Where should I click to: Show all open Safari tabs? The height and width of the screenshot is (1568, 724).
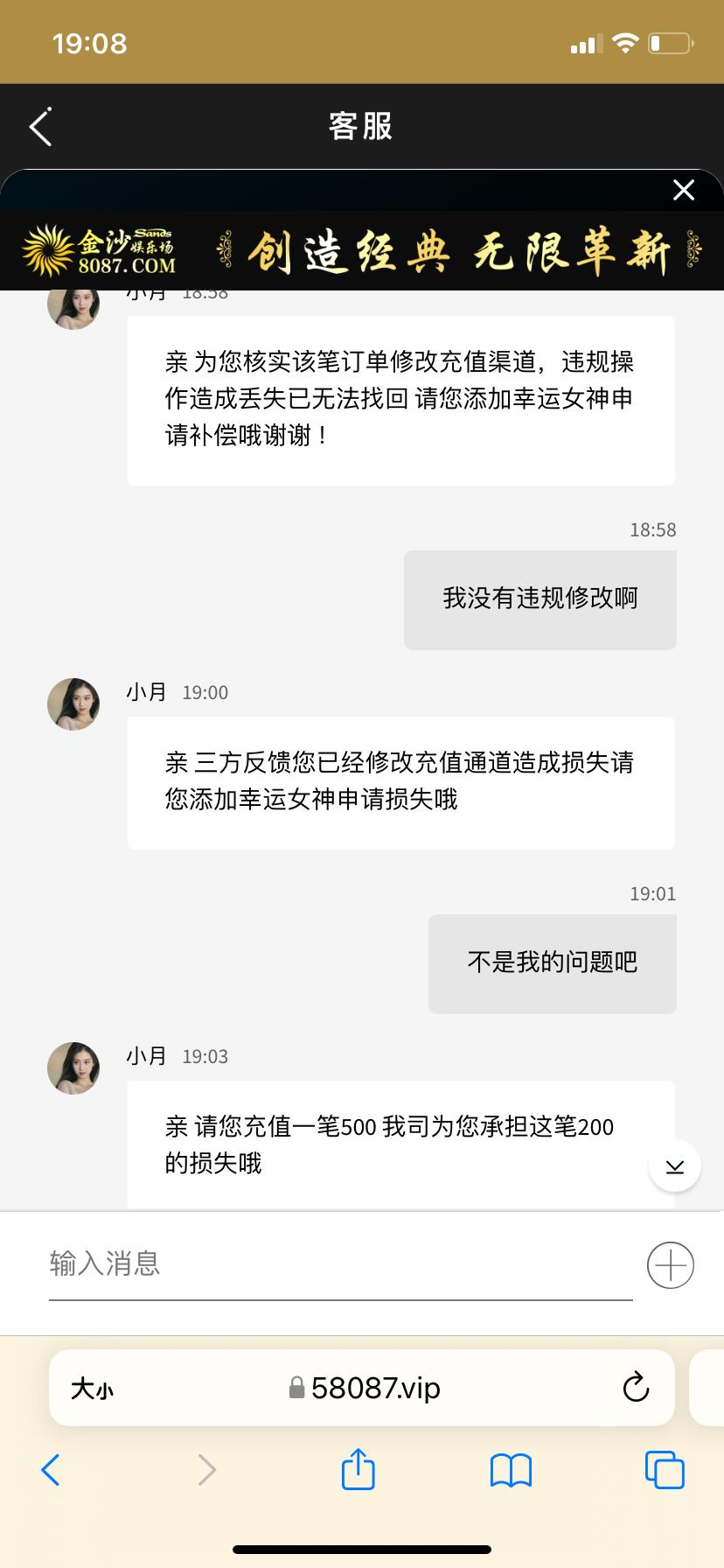[x=665, y=1470]
